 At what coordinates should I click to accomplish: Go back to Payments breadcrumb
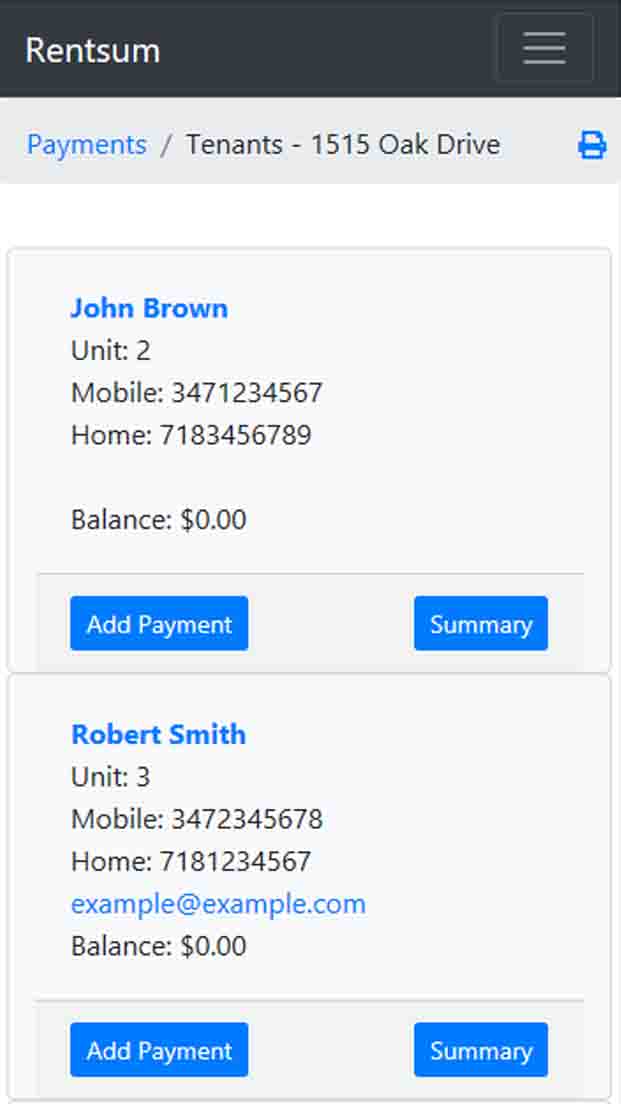[87, 144]
